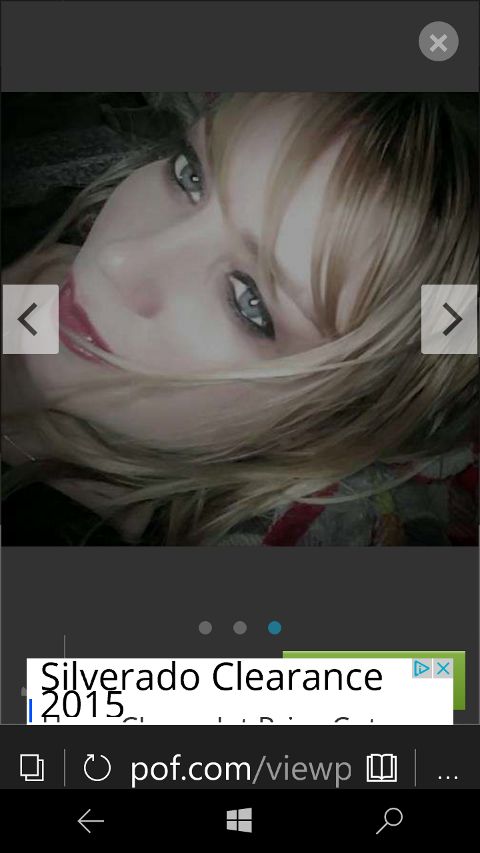Select the second photo indicator dot
480x853 pixels.
coord(240,628)
